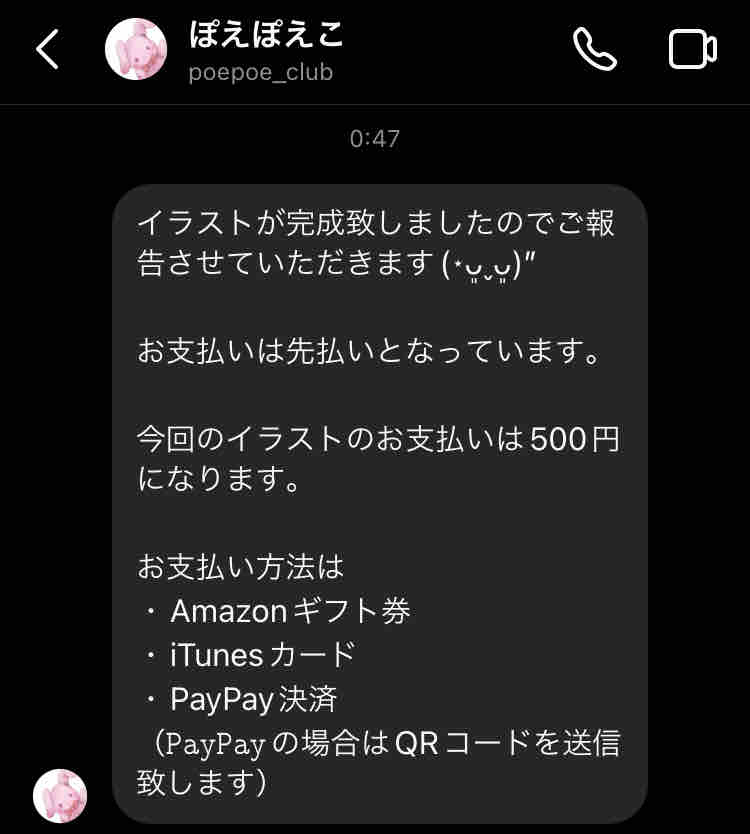Tap the round profile thumbnail at bottom left
Viewport: 750px width, 834px height.
(x=57, y=797)
